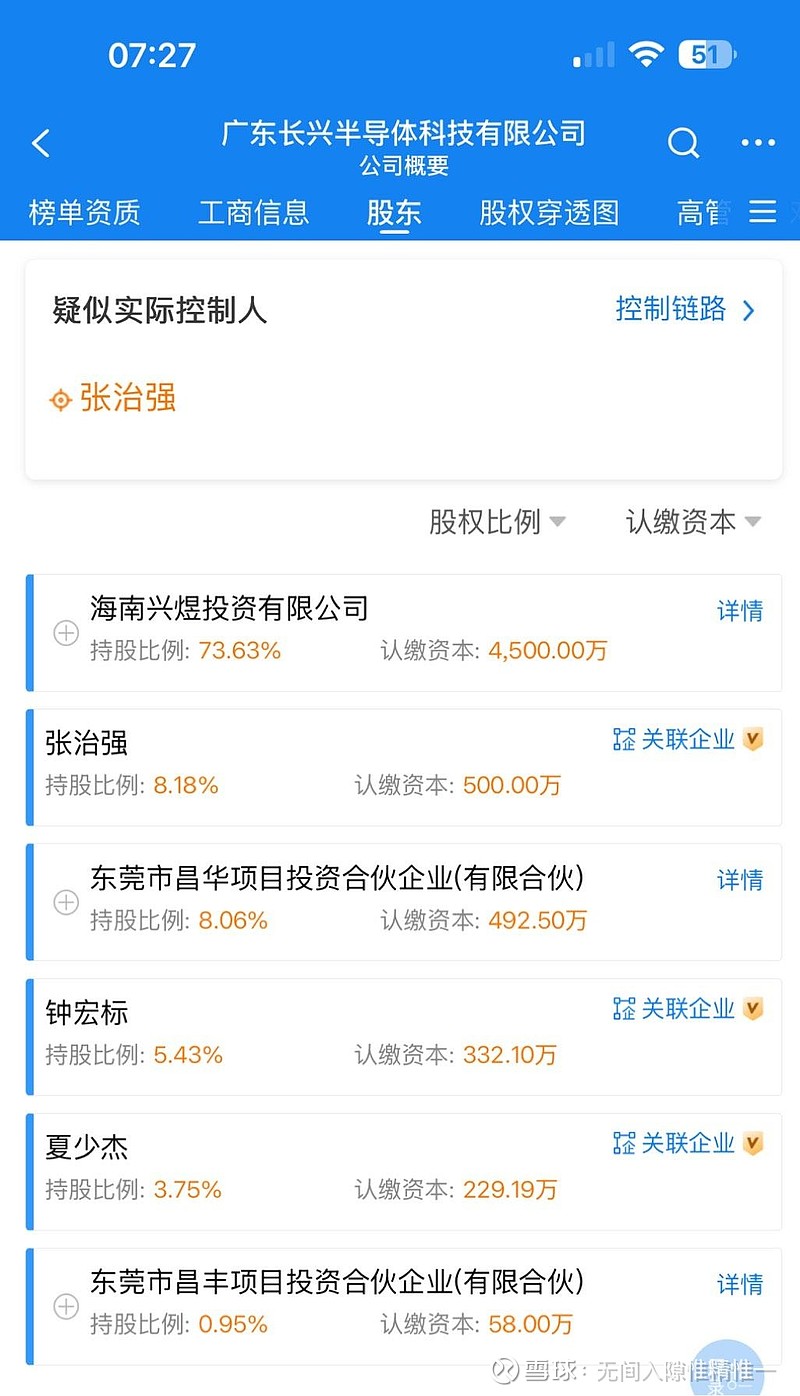Click the controller marker icon before 张治强
Viewport: 800px width, 1396px height.
[x=59, y=400]
